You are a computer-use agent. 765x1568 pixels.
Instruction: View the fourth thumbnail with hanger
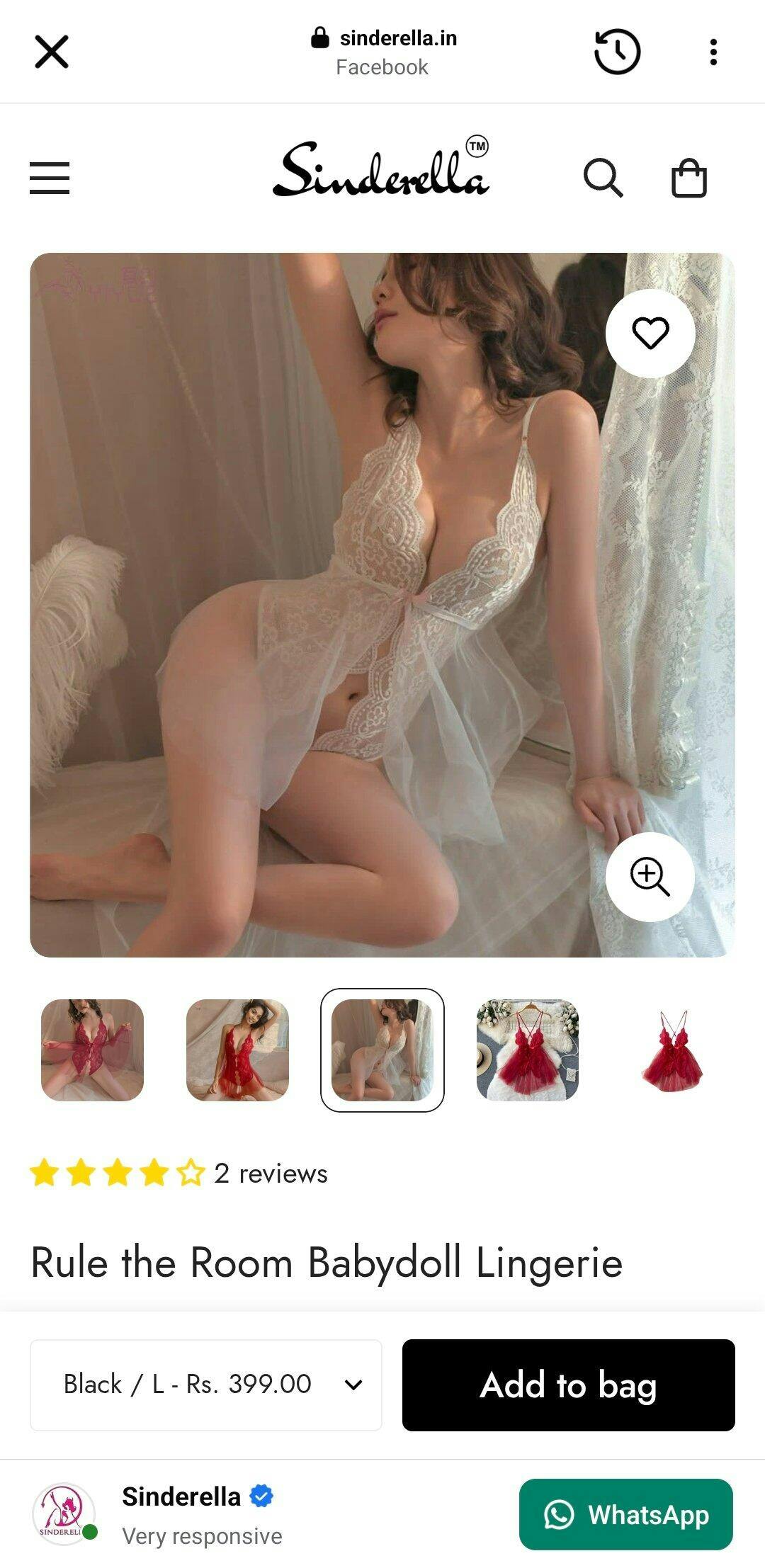pyautogui.click(x=528, y=1050)
